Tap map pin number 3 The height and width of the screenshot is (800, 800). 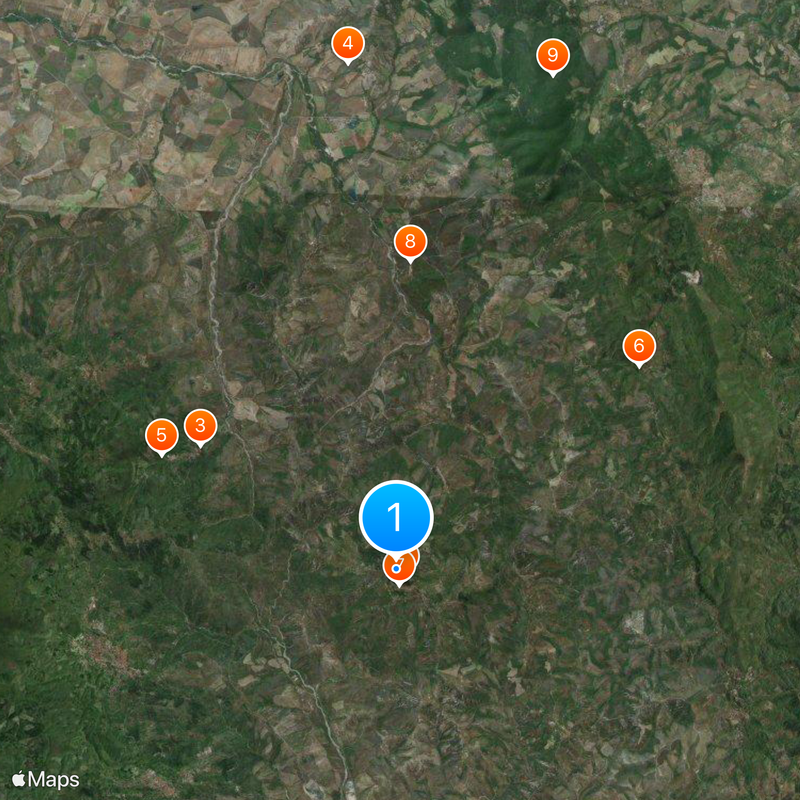[200, 427]
